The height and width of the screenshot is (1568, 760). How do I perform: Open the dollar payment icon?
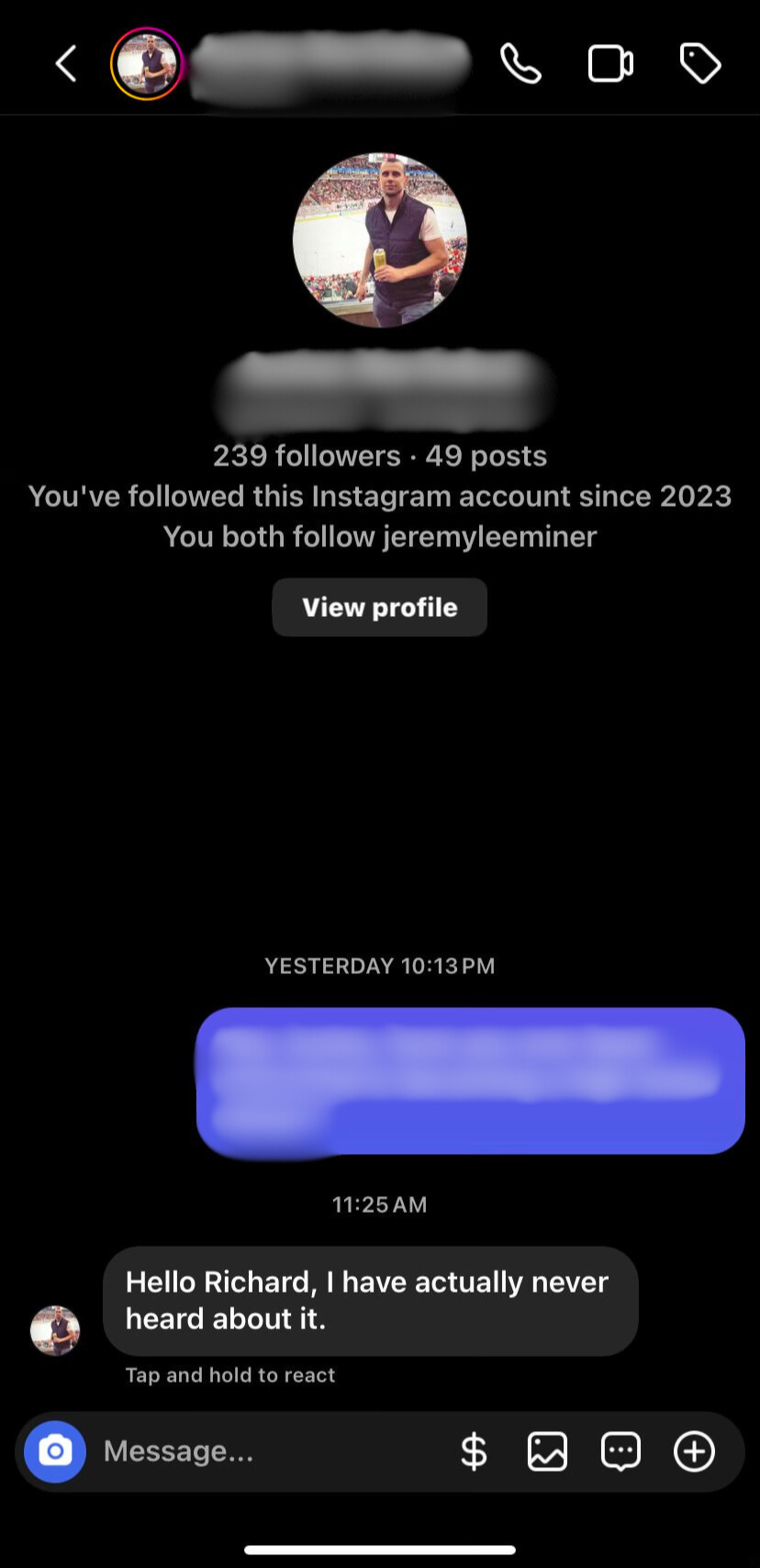click(x=474, y=1451)
